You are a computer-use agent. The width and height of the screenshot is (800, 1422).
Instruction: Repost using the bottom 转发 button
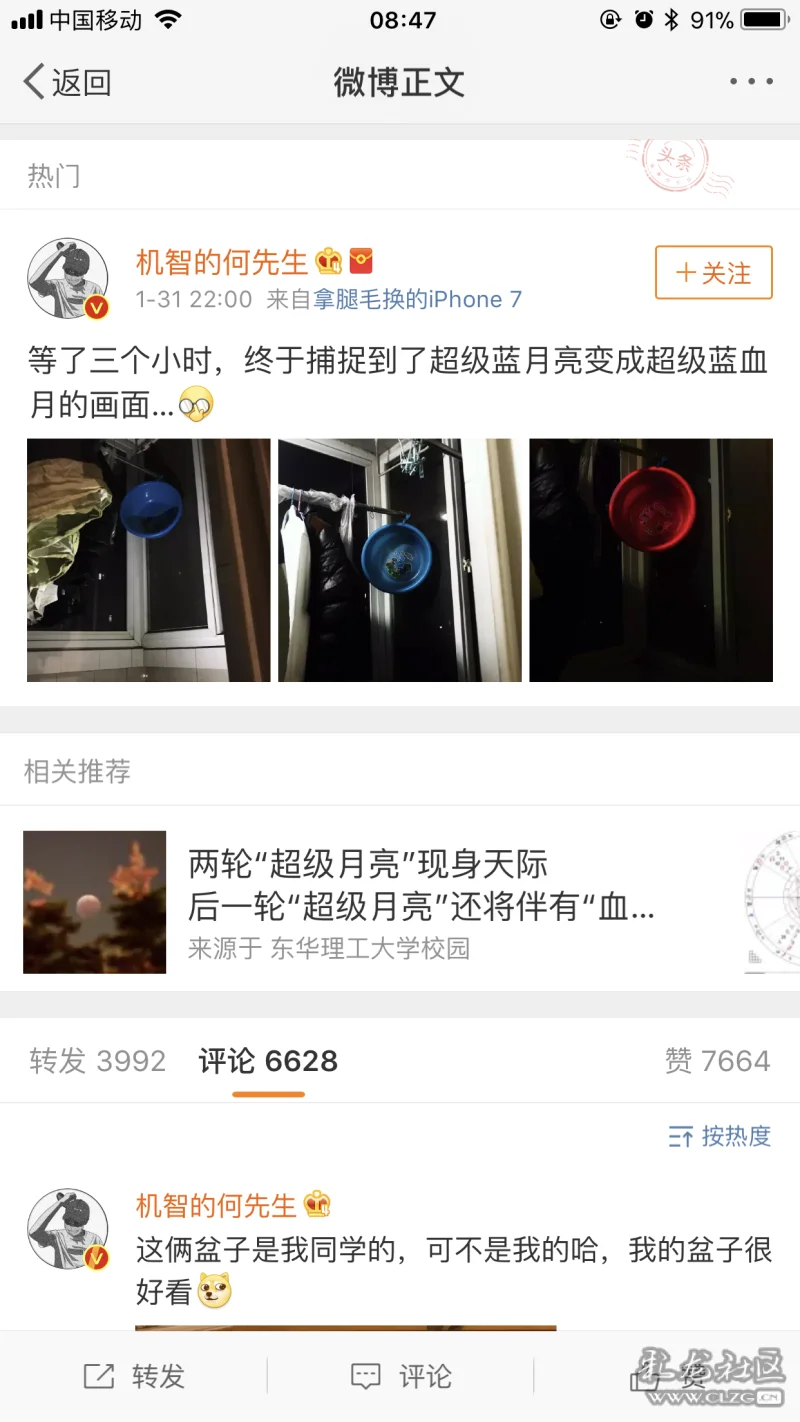135,1376
